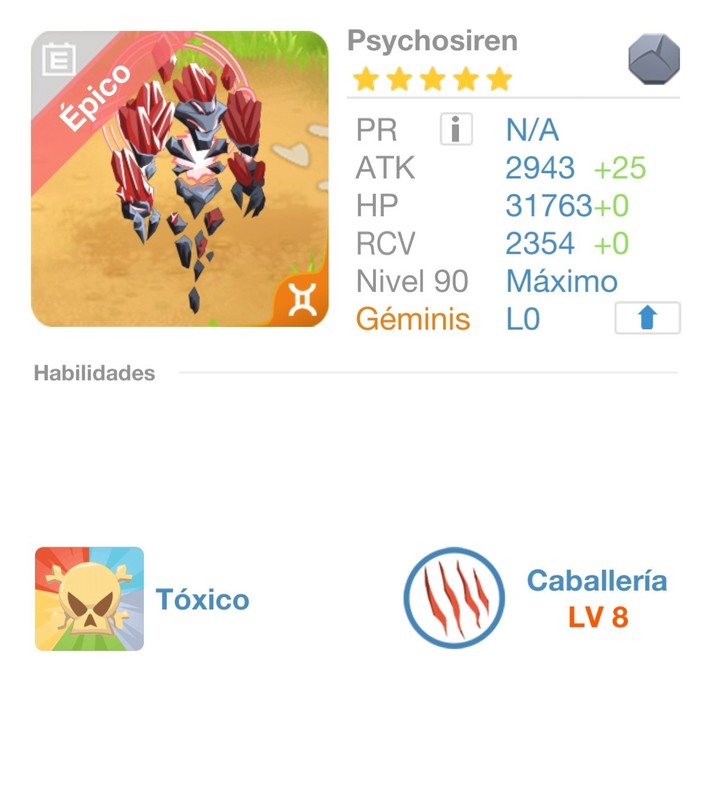Tap the Géminis level up arrow

tap(647, 318)
